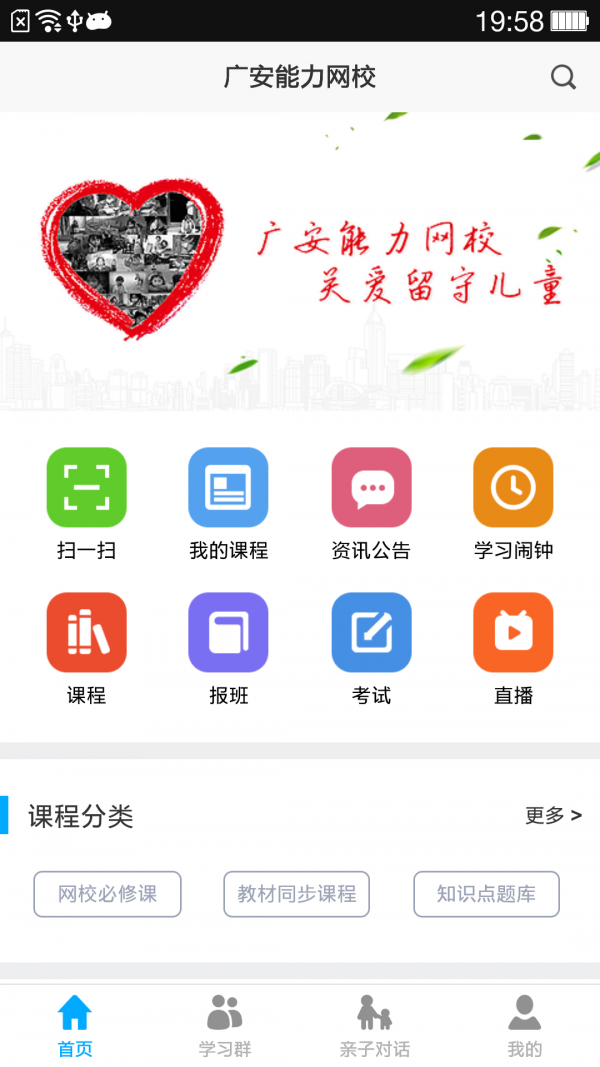Viewport: 600px width, 1067px height.
Task: Switch to the 学习群 tab
Action: tap(225, 1026)
